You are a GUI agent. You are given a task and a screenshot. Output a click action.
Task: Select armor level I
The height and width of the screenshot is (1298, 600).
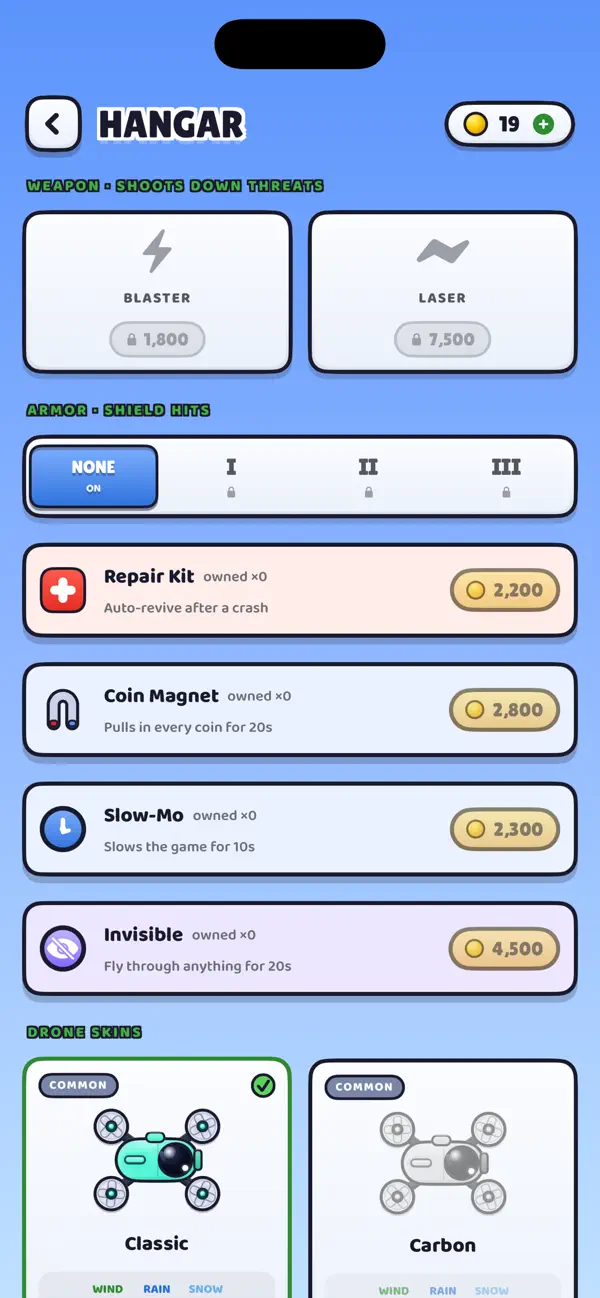(231, 476)
